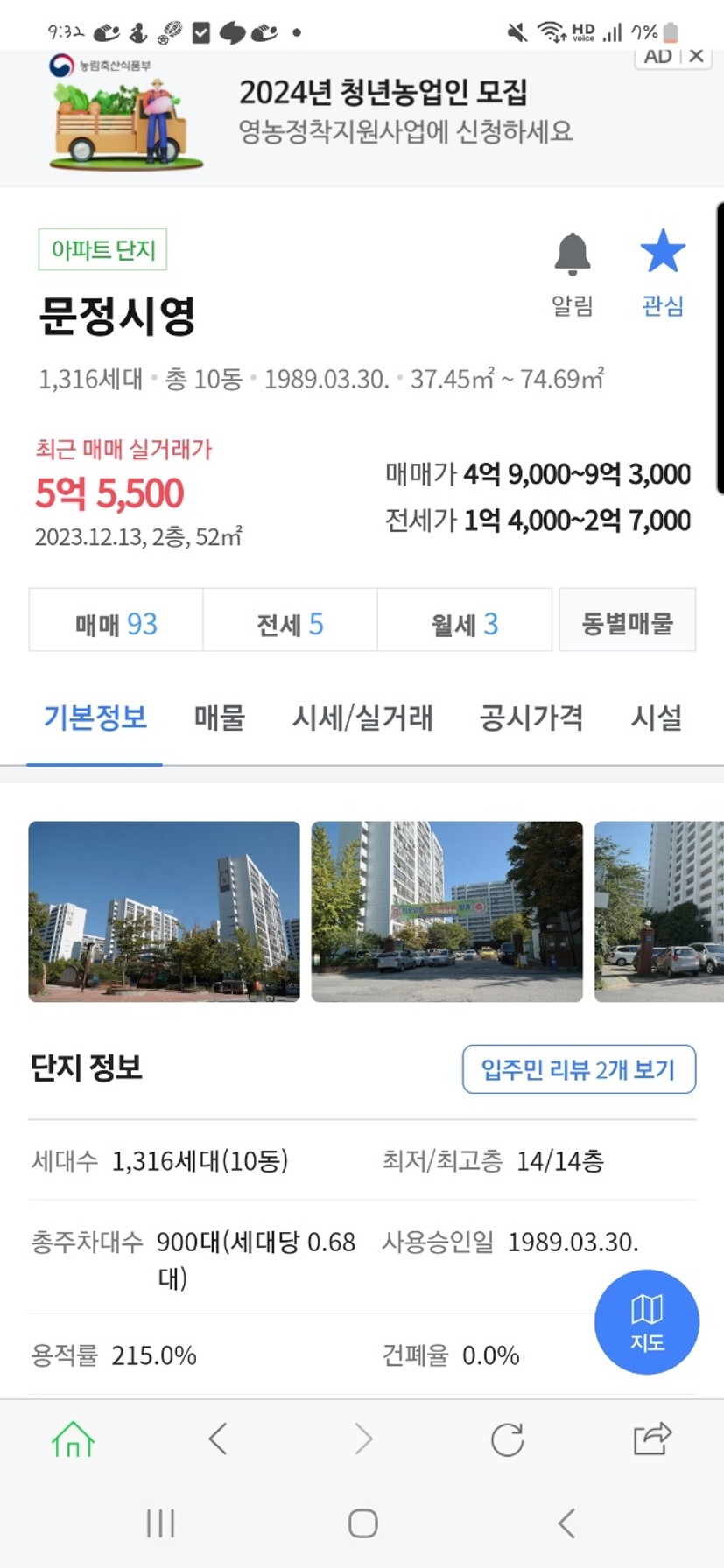
Task: View 월세 3 listings
Action: (464, 620)
